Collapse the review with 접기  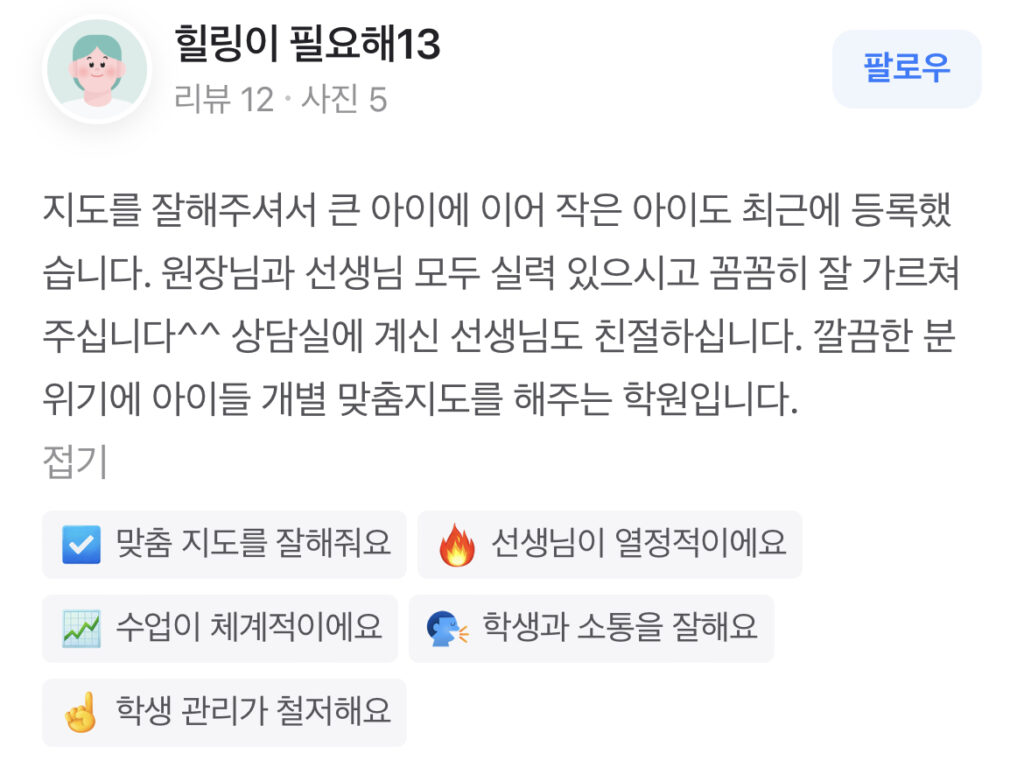tap(75, 462)
